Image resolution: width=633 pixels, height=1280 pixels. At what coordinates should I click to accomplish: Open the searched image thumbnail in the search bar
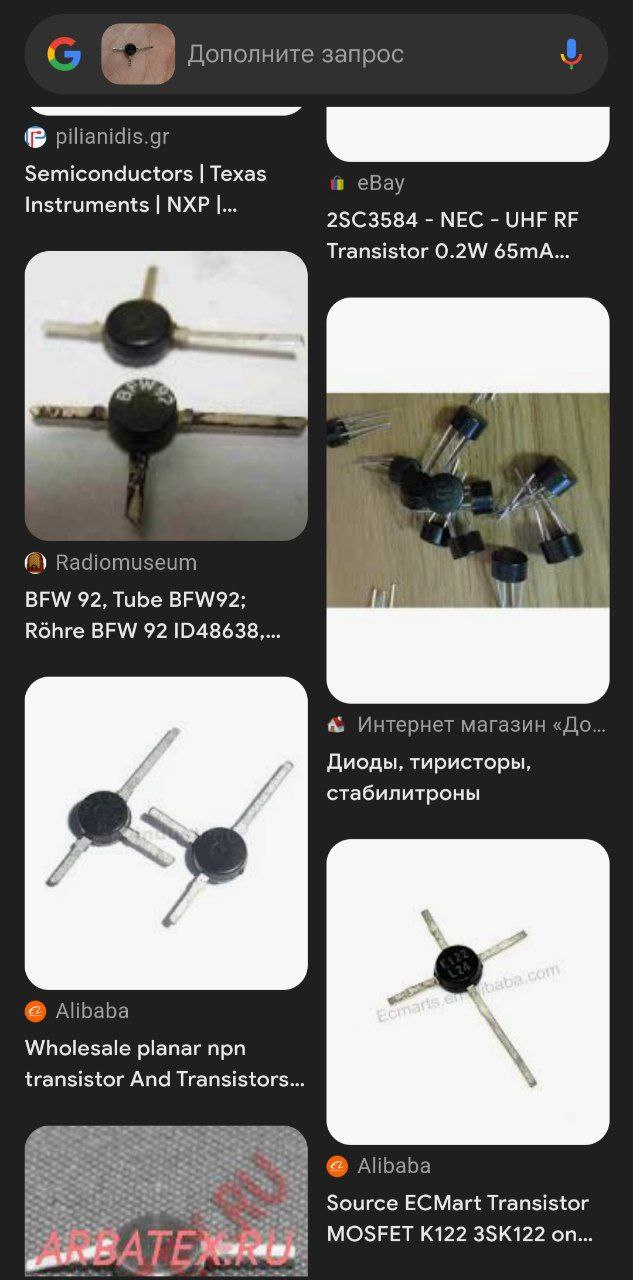138,54
